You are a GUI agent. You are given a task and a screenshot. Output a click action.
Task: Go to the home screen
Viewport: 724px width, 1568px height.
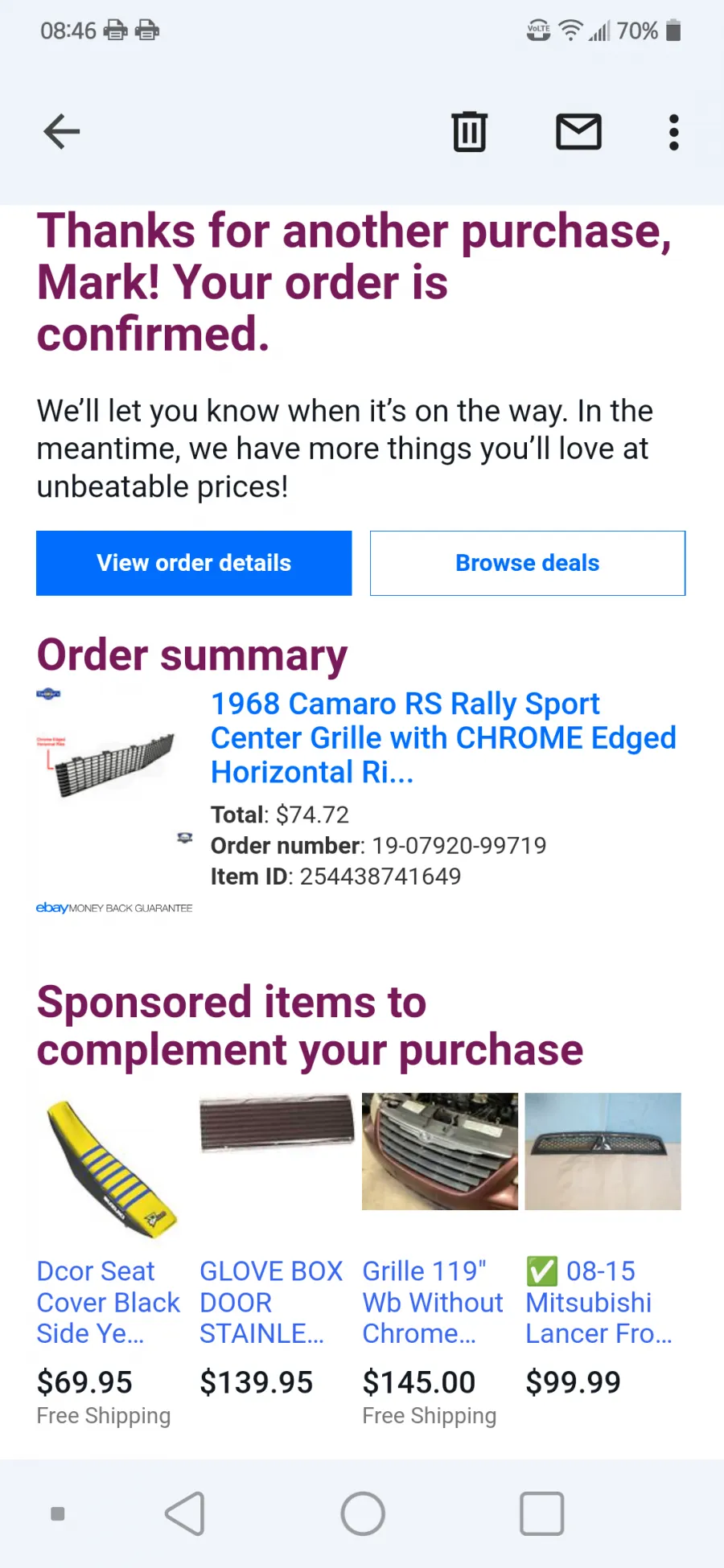[x=363, y=1514]
